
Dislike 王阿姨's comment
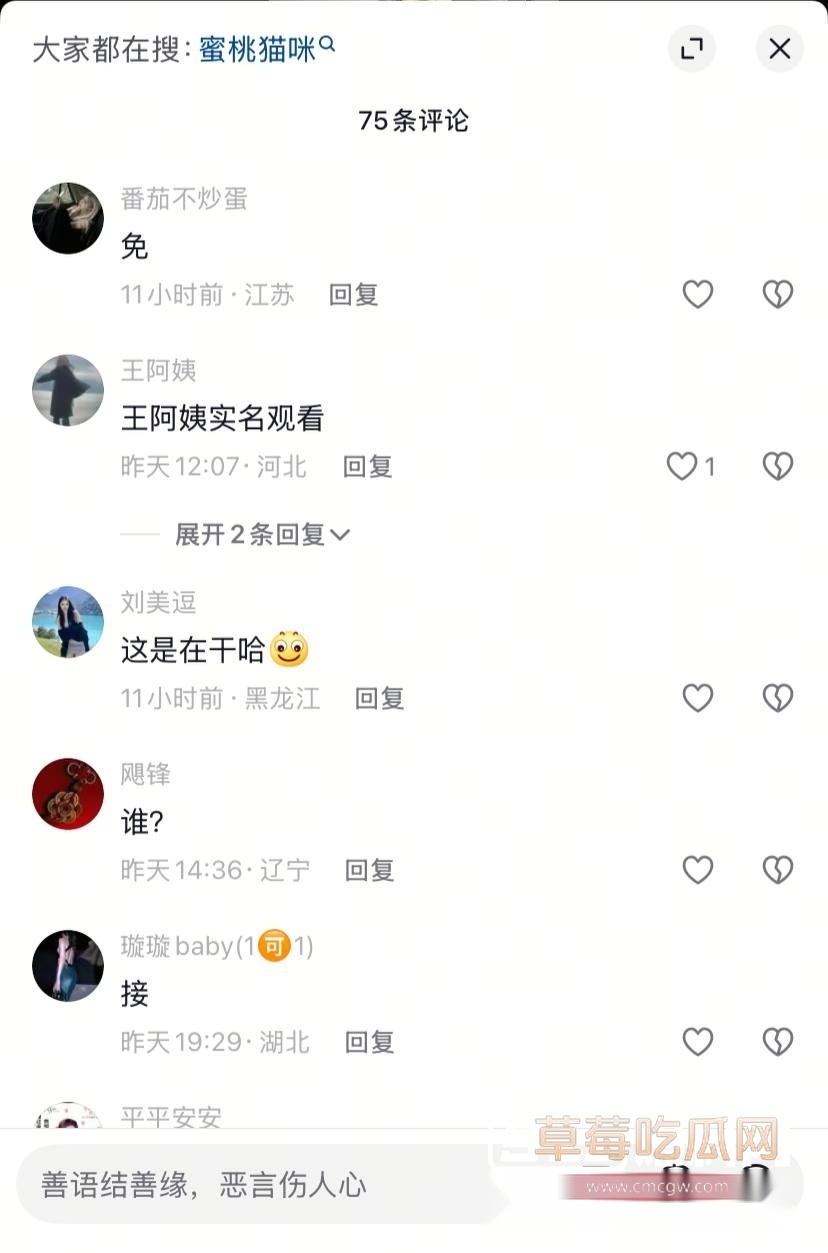coord(777,466)
